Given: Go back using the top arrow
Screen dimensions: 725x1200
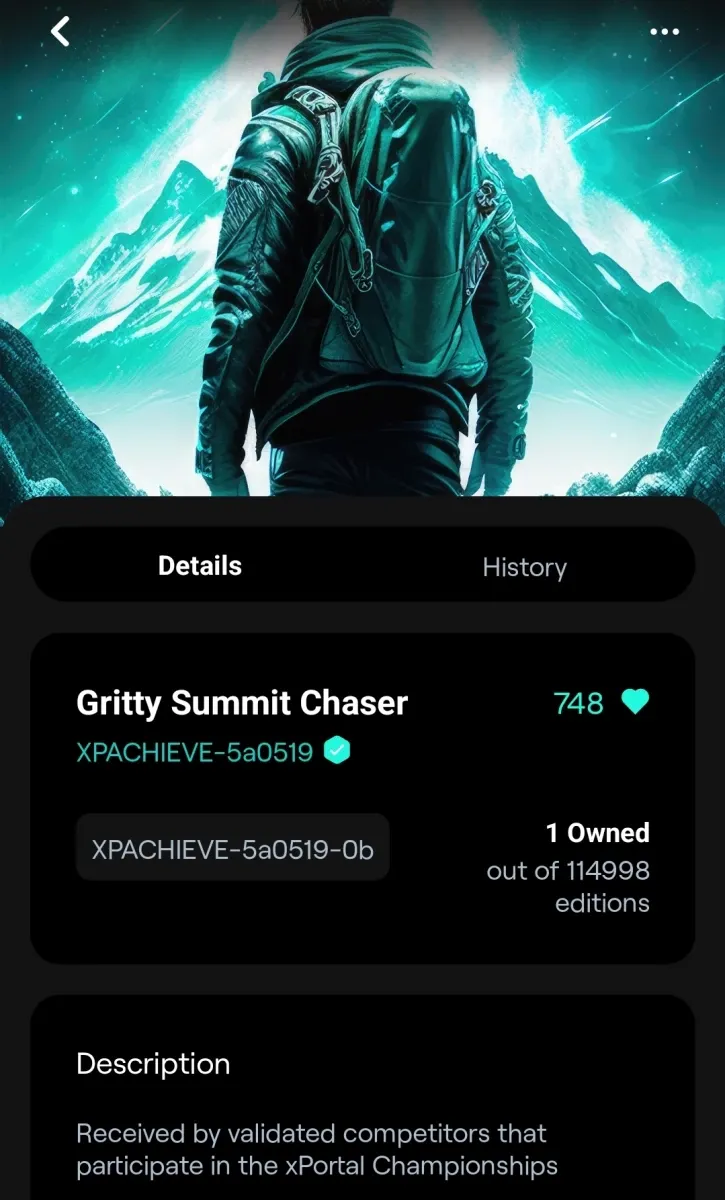Looking at the screenshot, I should 61,32.
